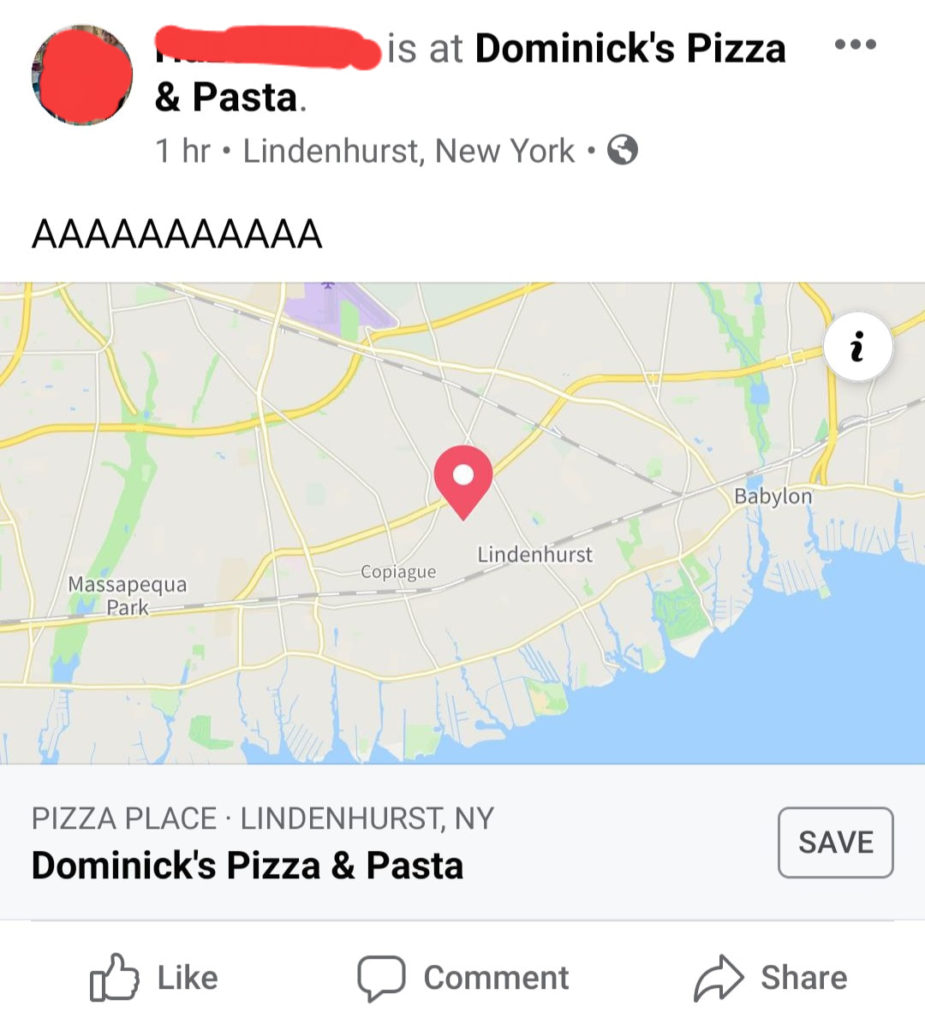Open the map preview of Lindenhurst
Viewport: 925px width, 1024px height.
point(462,523)
